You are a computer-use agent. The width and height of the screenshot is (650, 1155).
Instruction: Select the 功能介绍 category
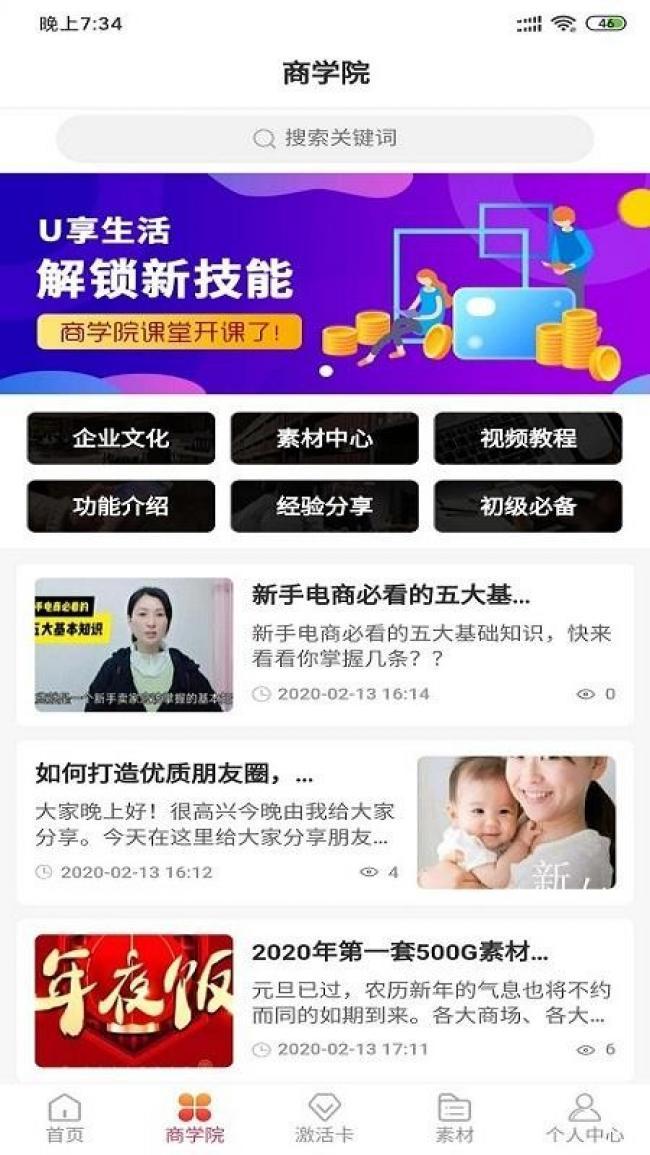pyautogui.click(x=121, y=506)
